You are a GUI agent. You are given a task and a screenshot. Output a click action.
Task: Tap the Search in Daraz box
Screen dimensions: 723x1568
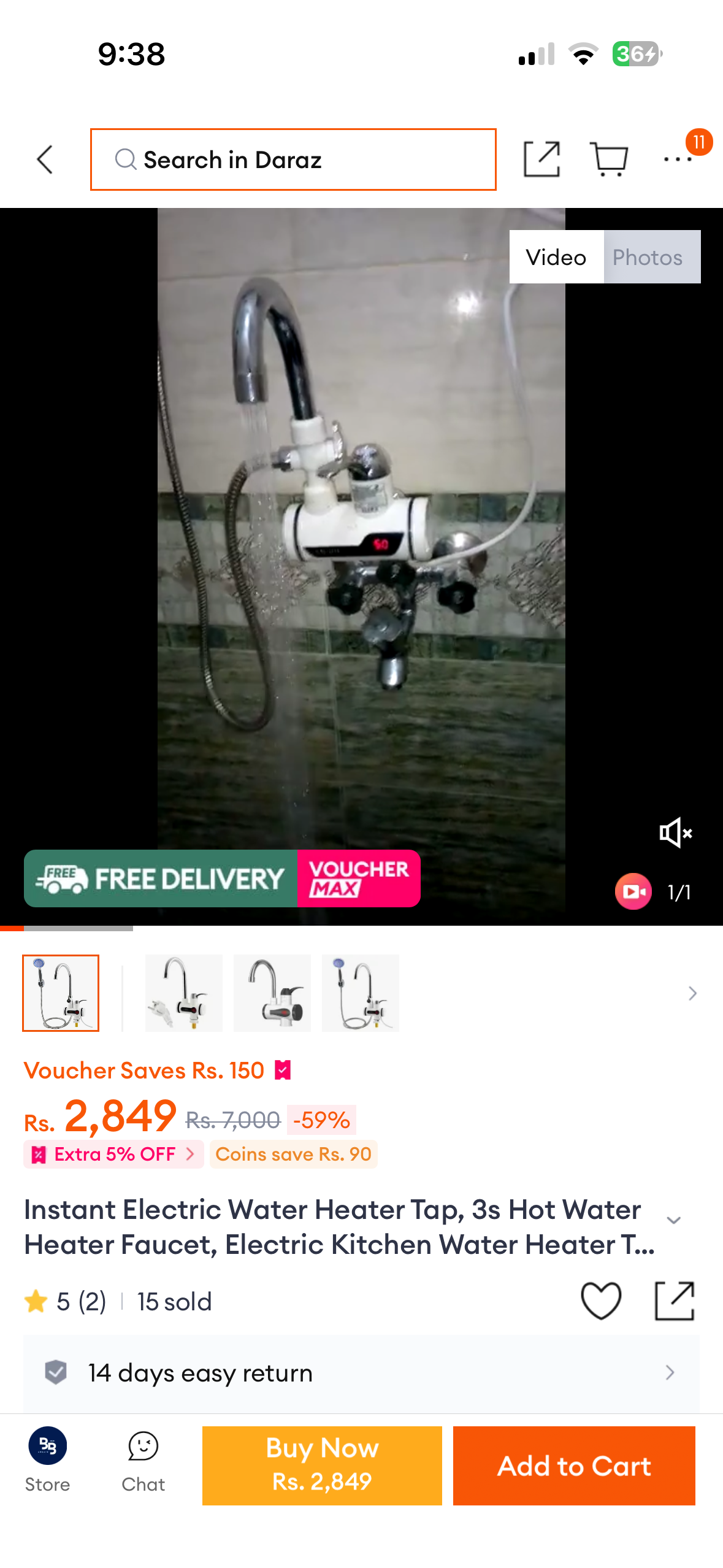pos(293,159)
